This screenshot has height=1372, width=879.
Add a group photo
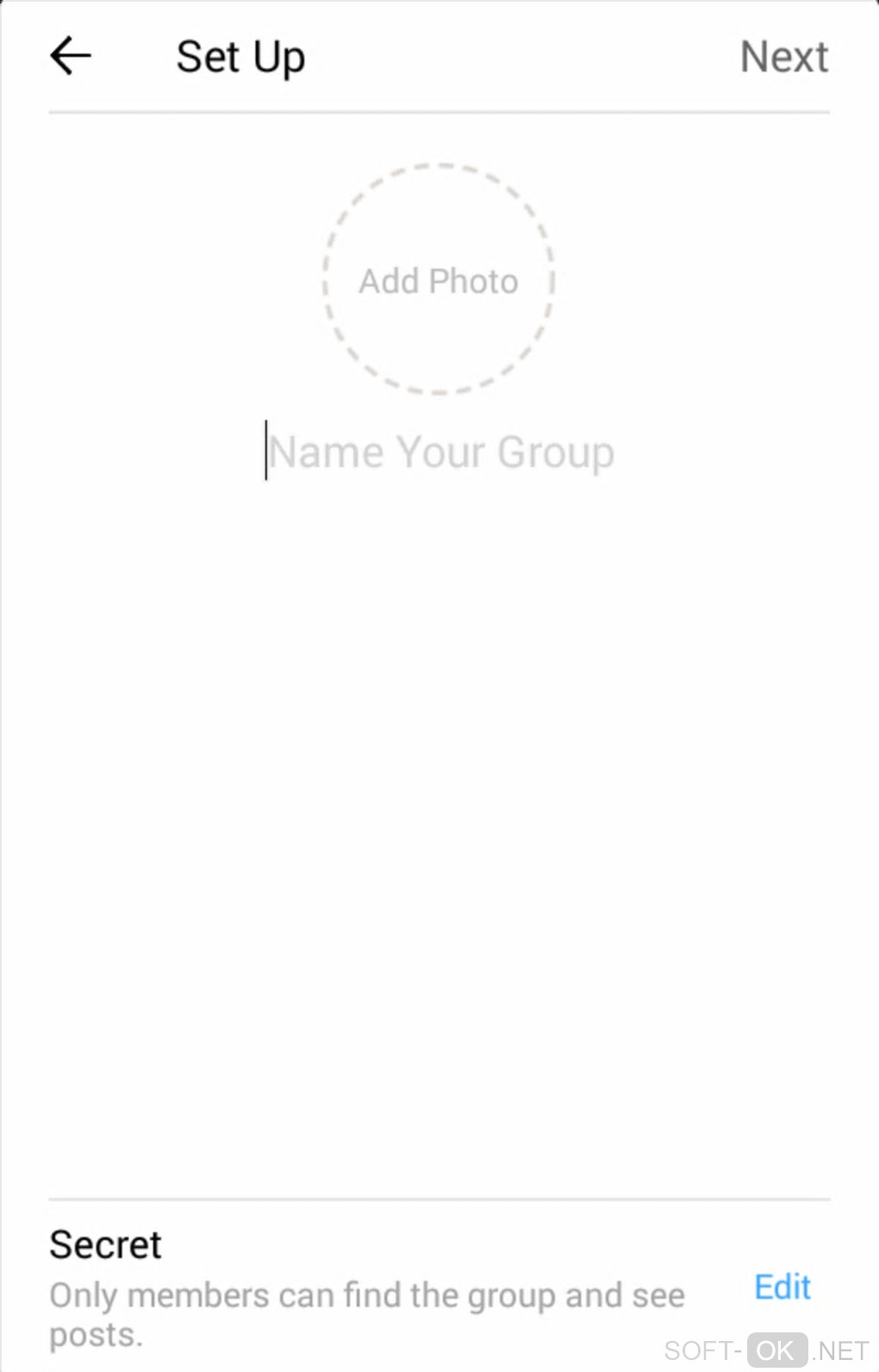tap(439, 280)
